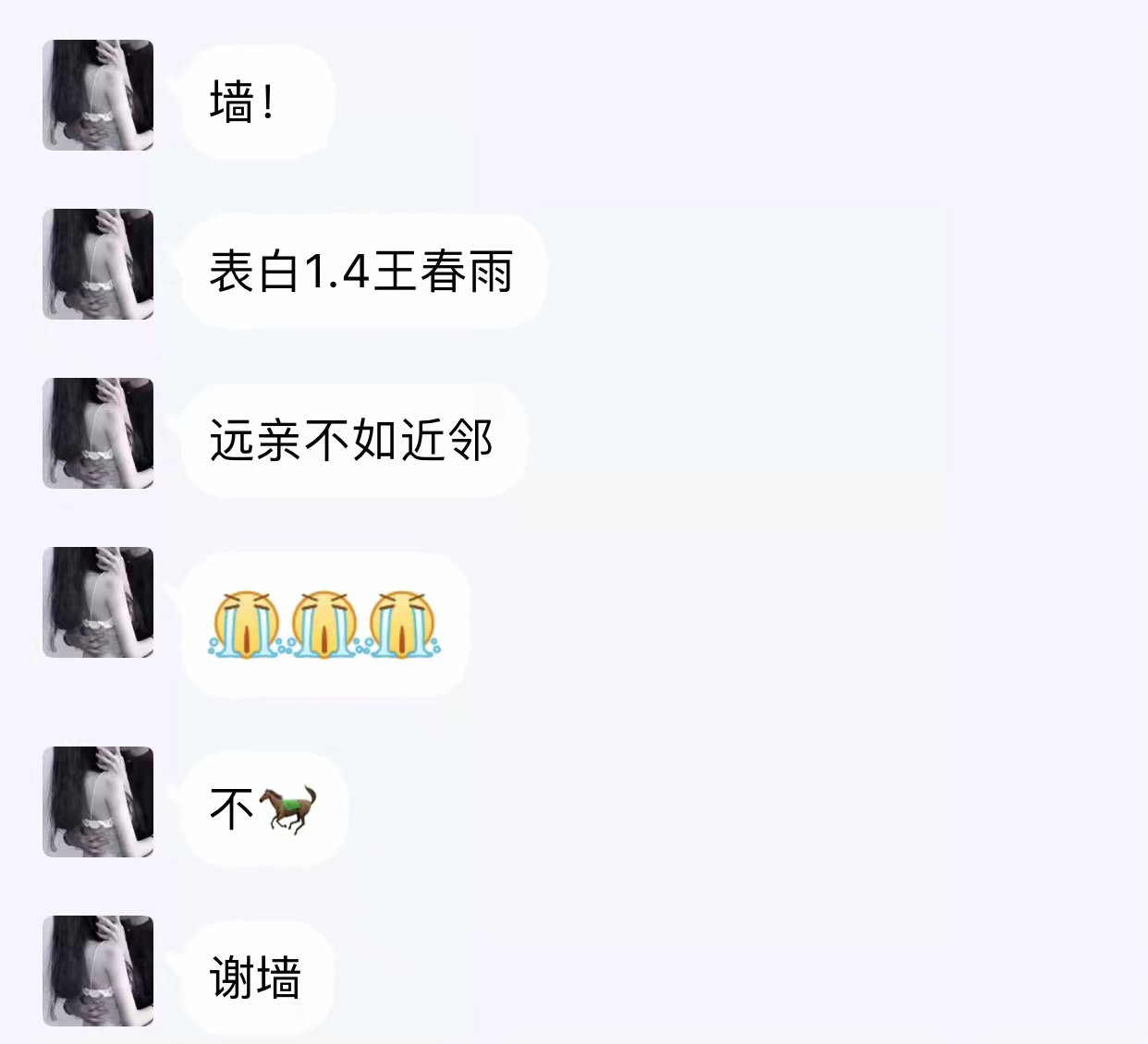This screenshot has height=1044, width=1148.
Task: Tap avatar beside the crying emoji message
Action: click(98, 602)
